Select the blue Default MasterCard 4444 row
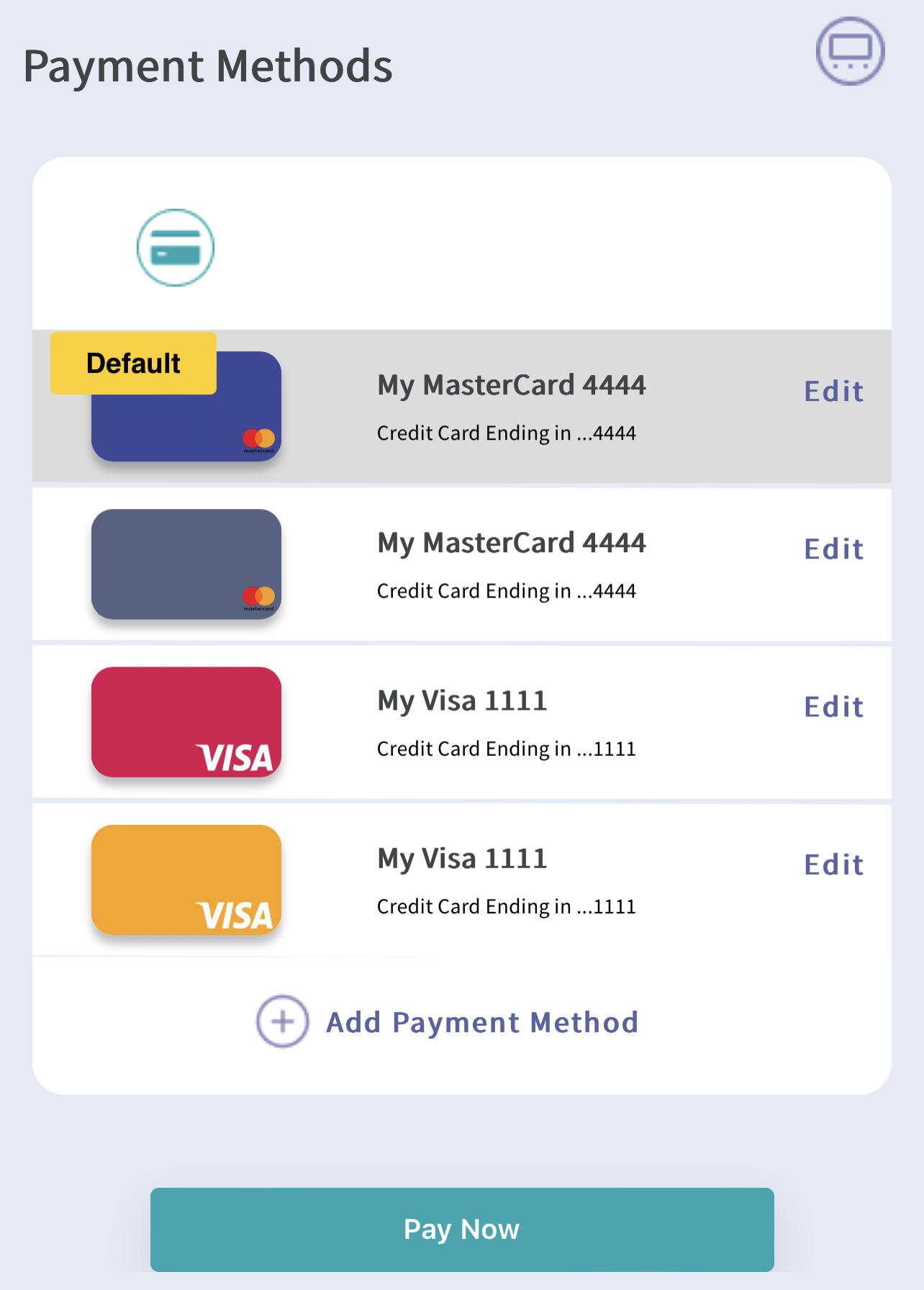Image resolution: width=924 pixels, height=1290 pixels. (x=504, y=407)
